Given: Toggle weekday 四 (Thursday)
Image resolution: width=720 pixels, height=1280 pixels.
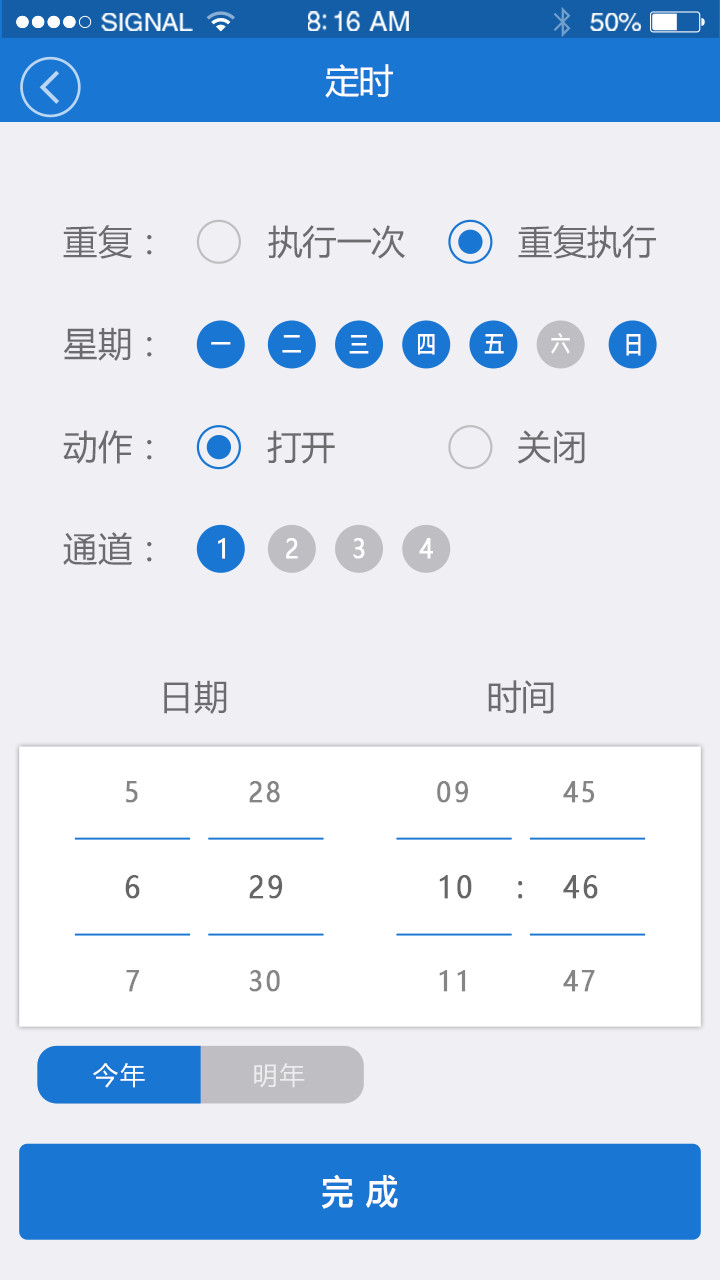Looking at the screenshot, I should [426, 345].
